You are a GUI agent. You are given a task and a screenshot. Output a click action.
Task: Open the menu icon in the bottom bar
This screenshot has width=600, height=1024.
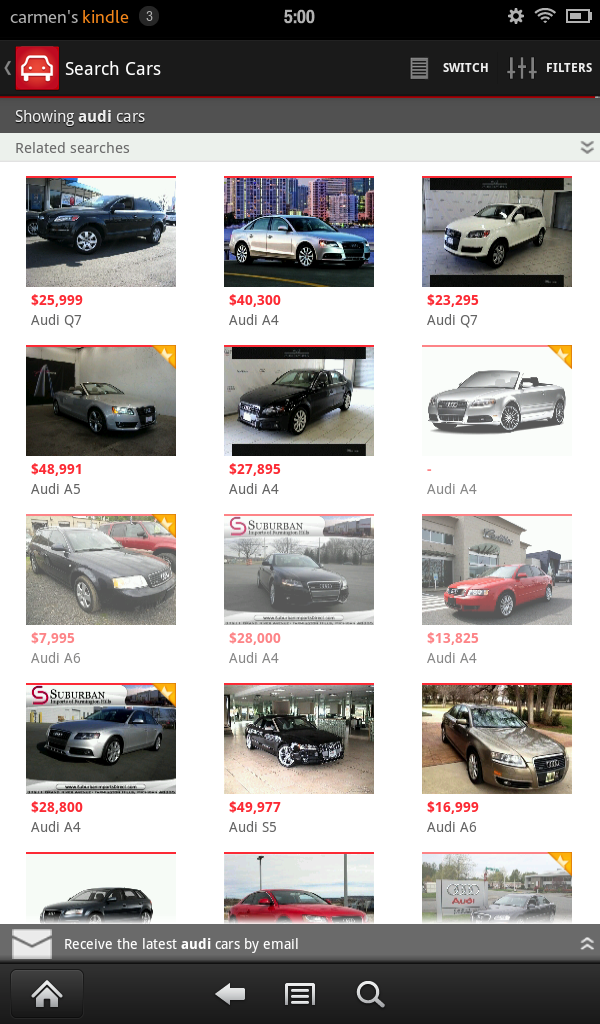tap(300, 993)
